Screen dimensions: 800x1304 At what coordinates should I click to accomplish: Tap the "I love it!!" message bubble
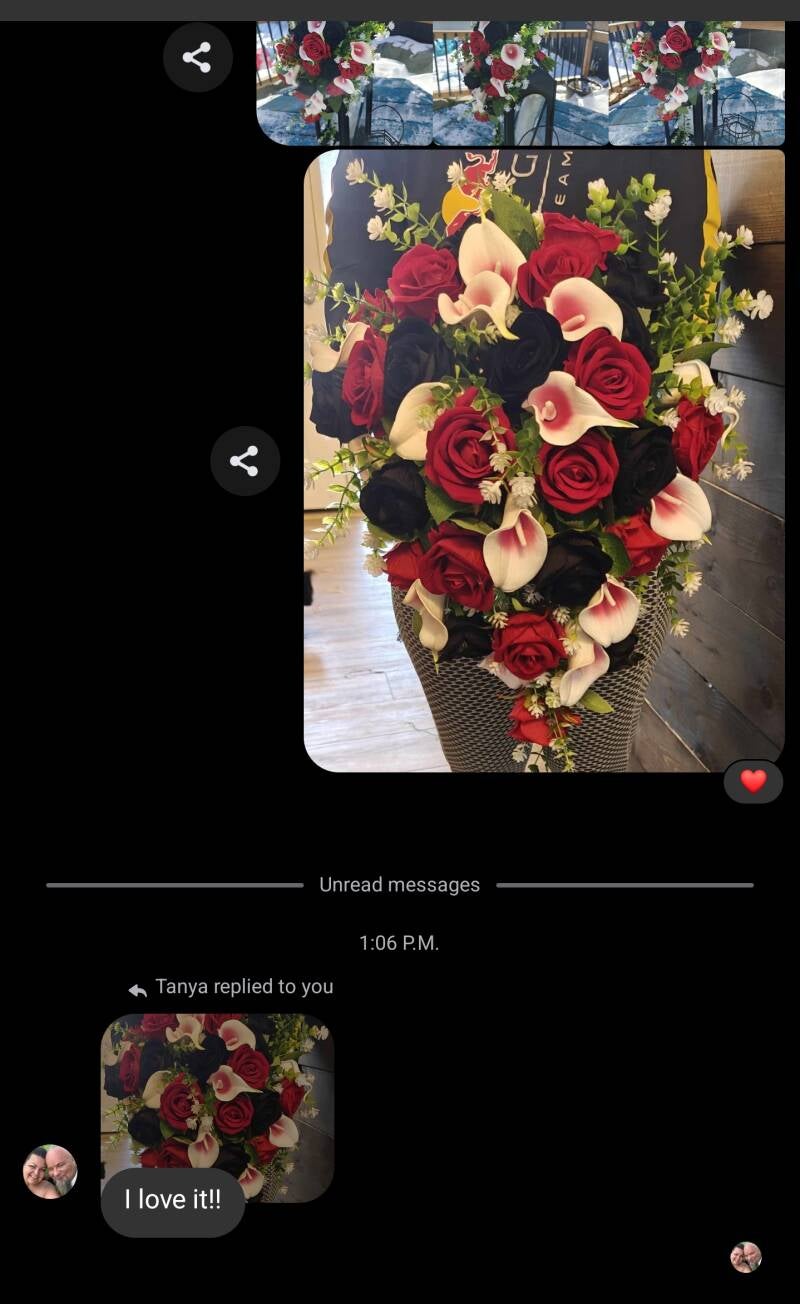173,1201
